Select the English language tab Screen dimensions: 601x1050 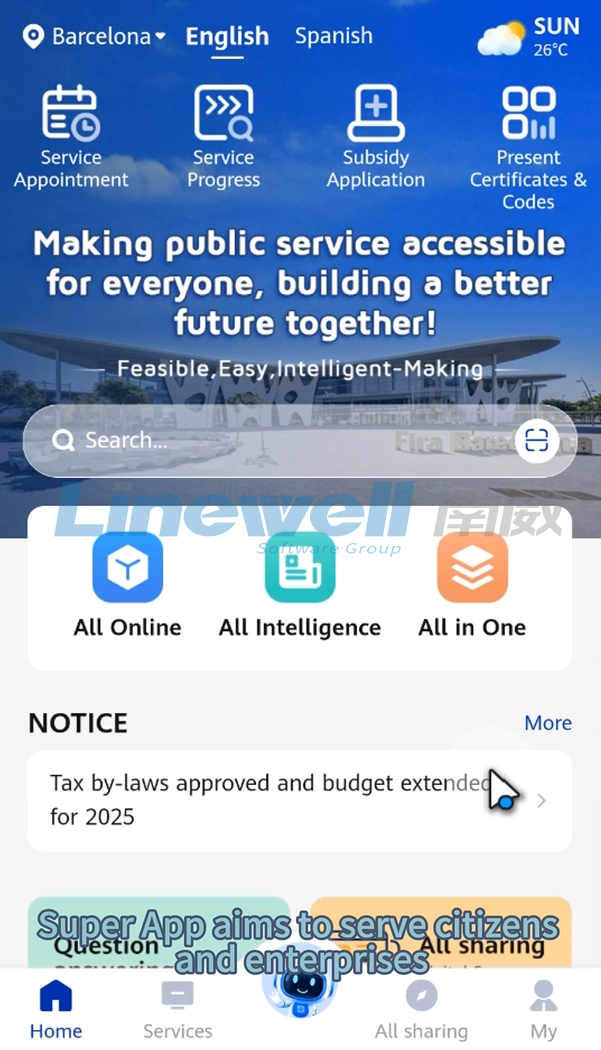227,37
